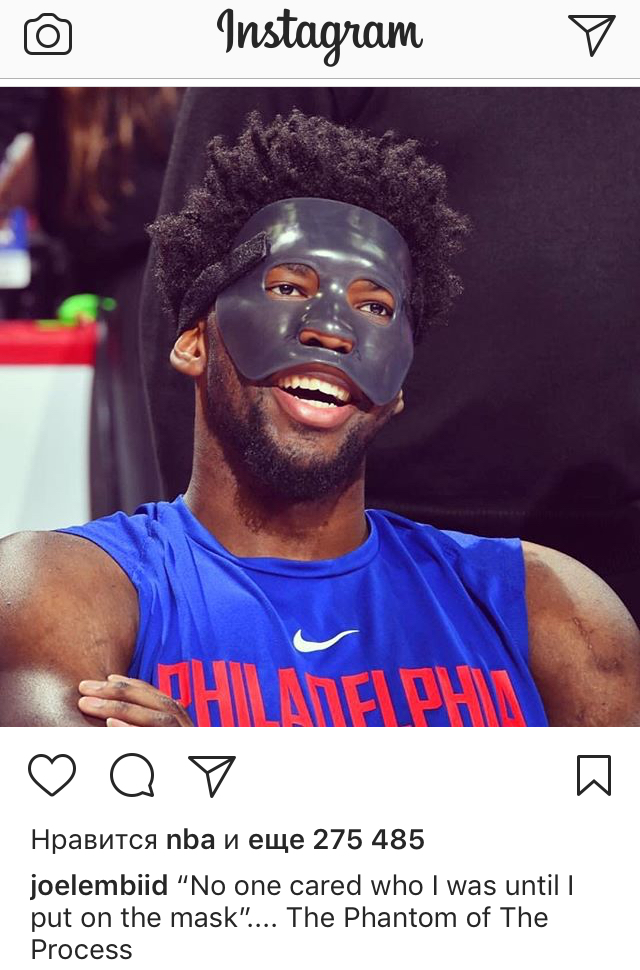The width and height of the screenshot is (640, 970).
Task: Open comments with the speech bubble icon
Action: (x=132, y=775)
